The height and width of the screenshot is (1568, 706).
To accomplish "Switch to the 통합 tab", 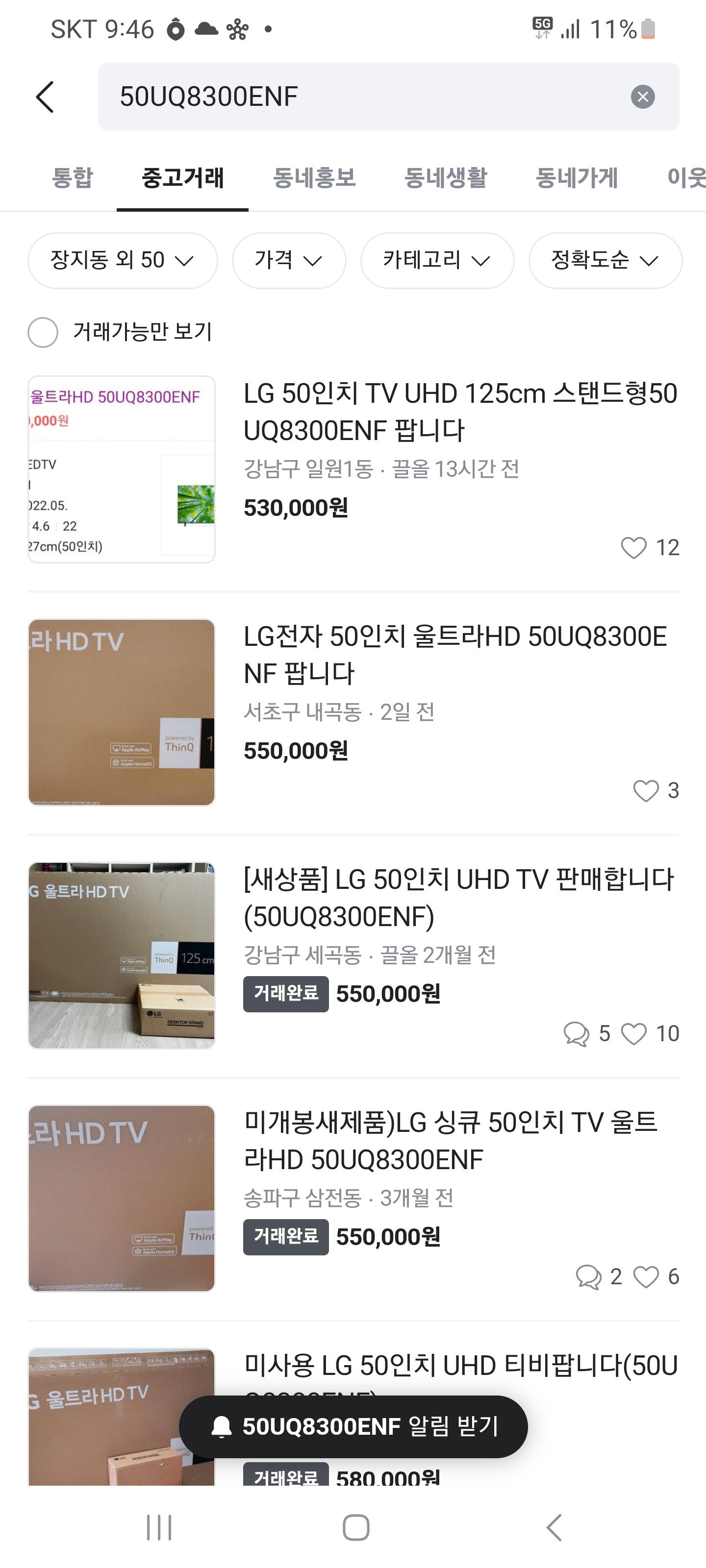I will pyautogui.click(x=72, y=178).
